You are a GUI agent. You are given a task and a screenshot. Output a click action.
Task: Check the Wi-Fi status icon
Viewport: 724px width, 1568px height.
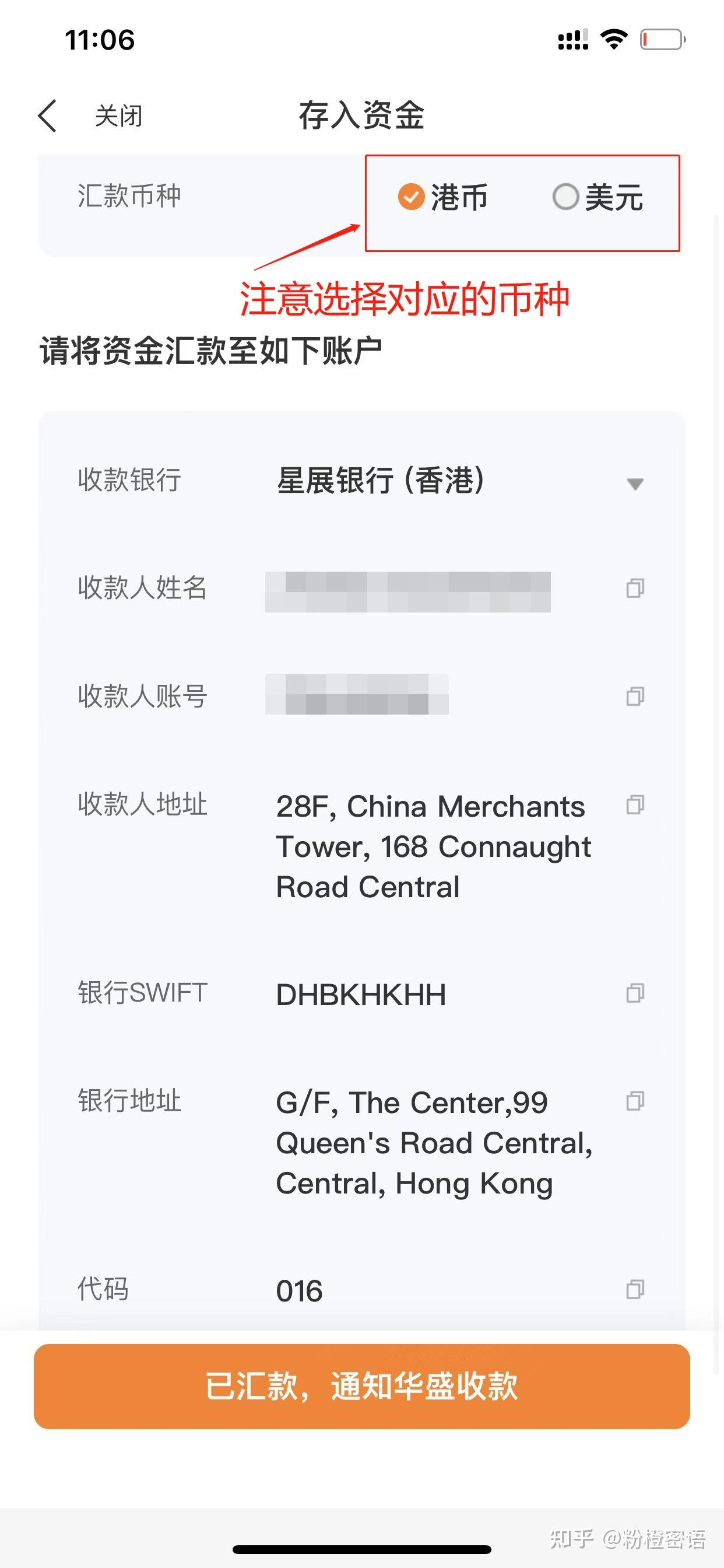click(613, 39)
